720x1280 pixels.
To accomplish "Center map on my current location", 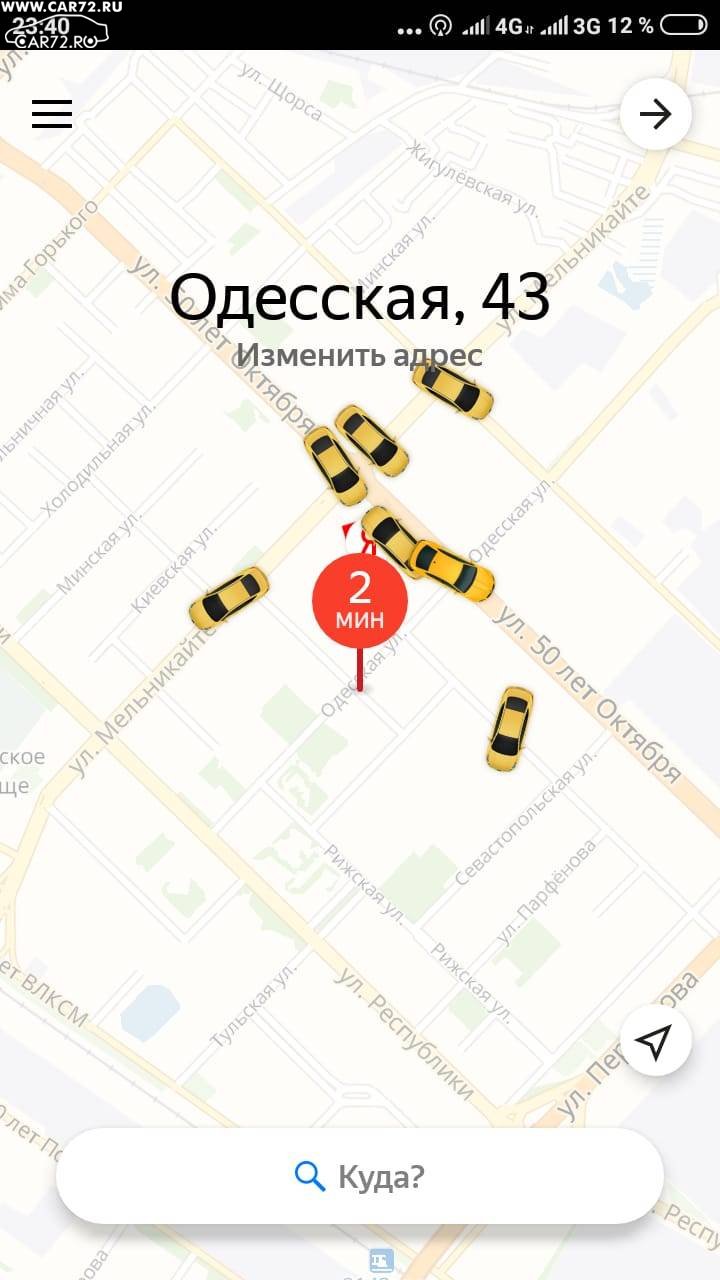I will [656, 1040].
